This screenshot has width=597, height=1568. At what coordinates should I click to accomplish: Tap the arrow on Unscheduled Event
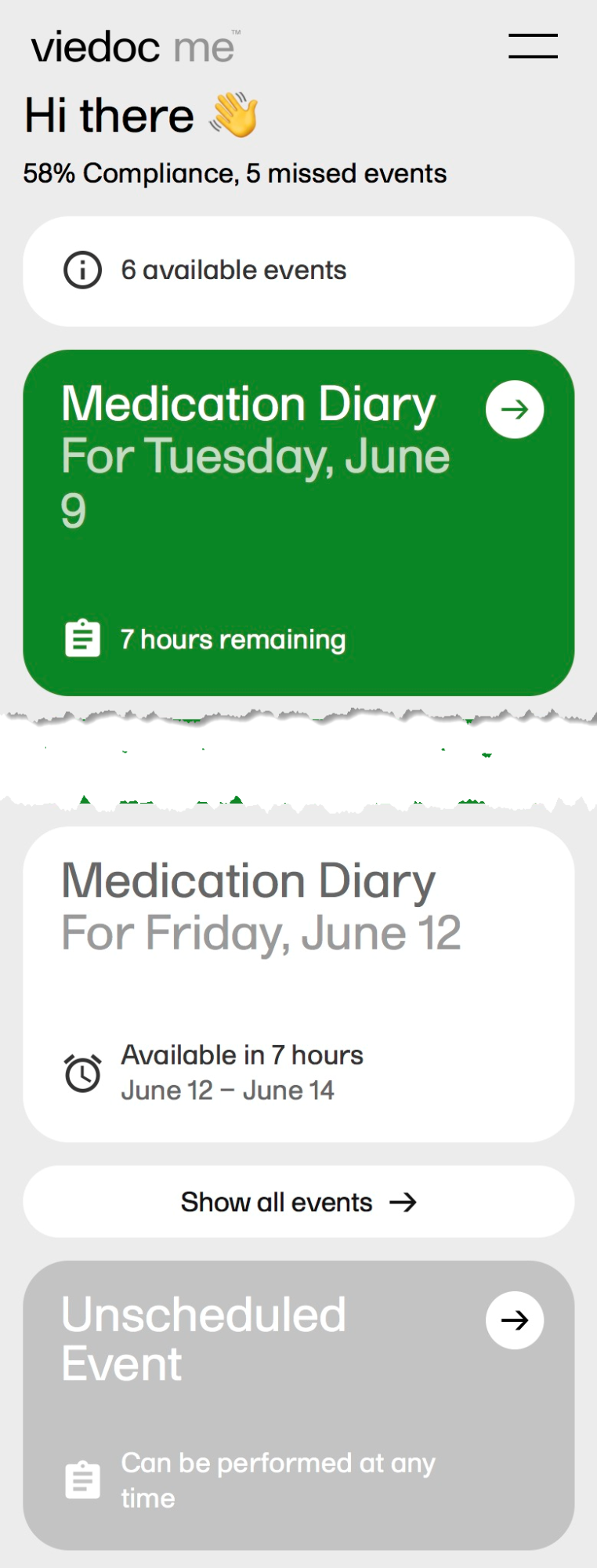pos(515,1320)
